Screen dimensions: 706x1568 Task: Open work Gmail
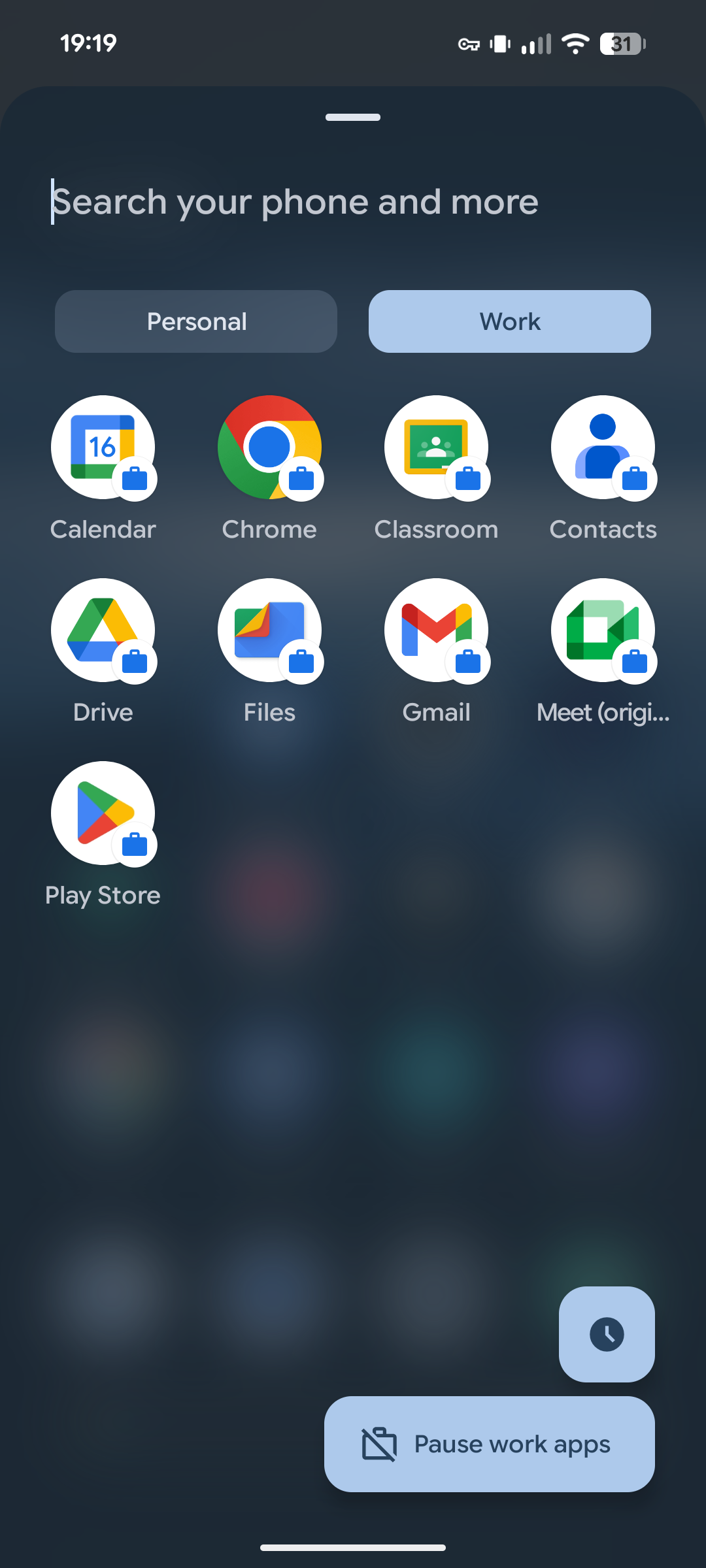436,630
